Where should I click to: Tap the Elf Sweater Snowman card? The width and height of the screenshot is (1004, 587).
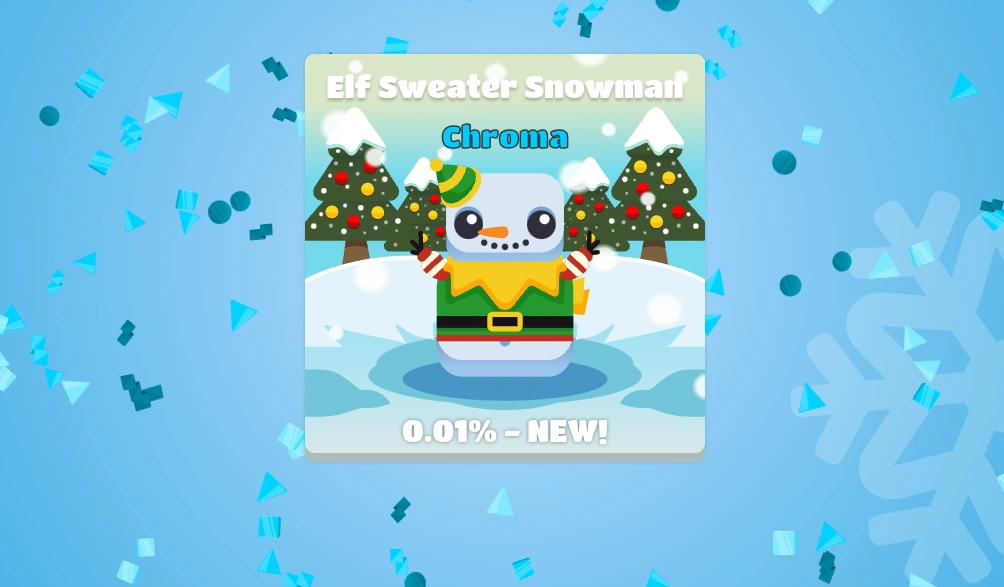tap(504, 256)
